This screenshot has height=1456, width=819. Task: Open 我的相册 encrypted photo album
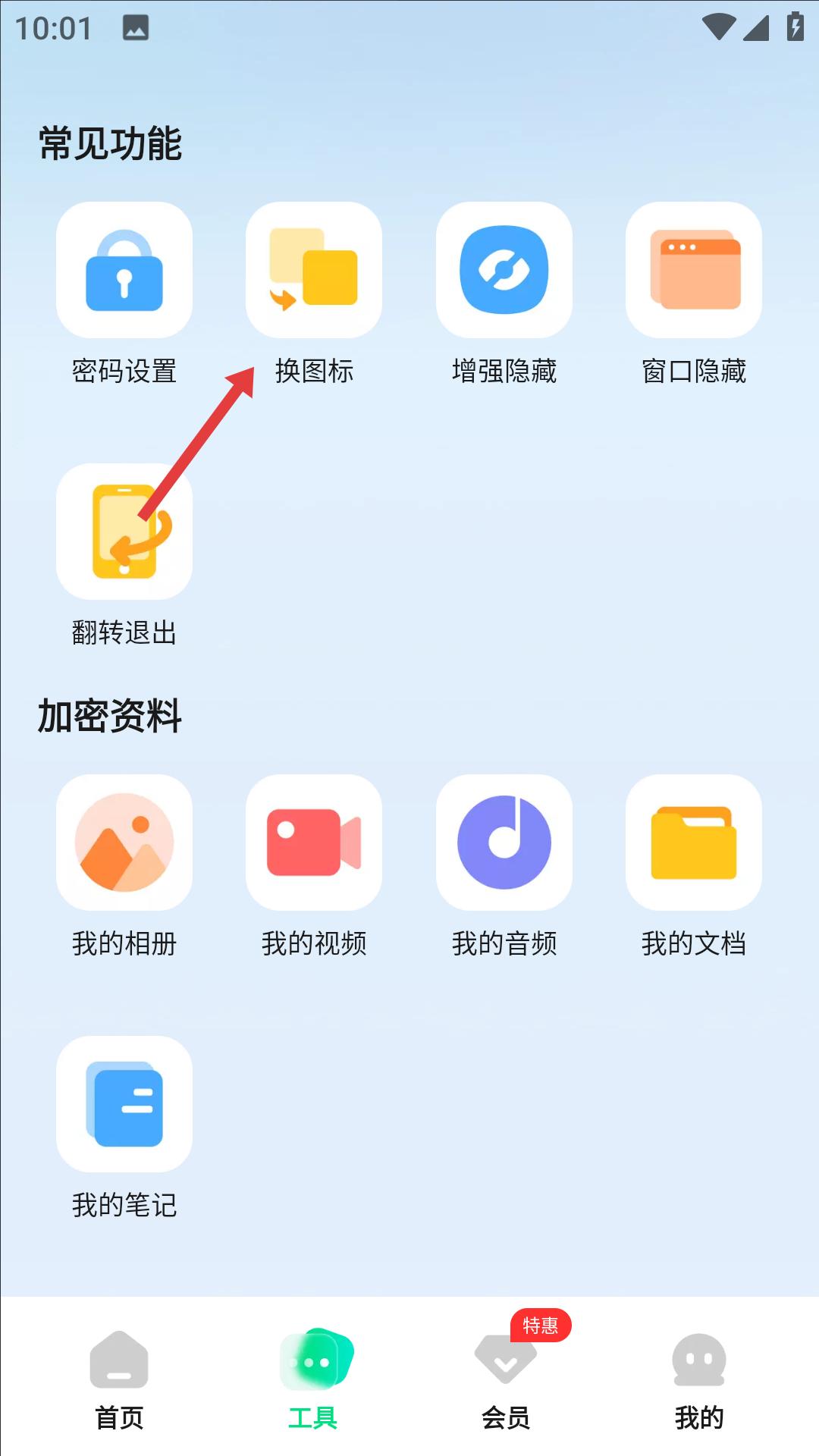point(124,843)
